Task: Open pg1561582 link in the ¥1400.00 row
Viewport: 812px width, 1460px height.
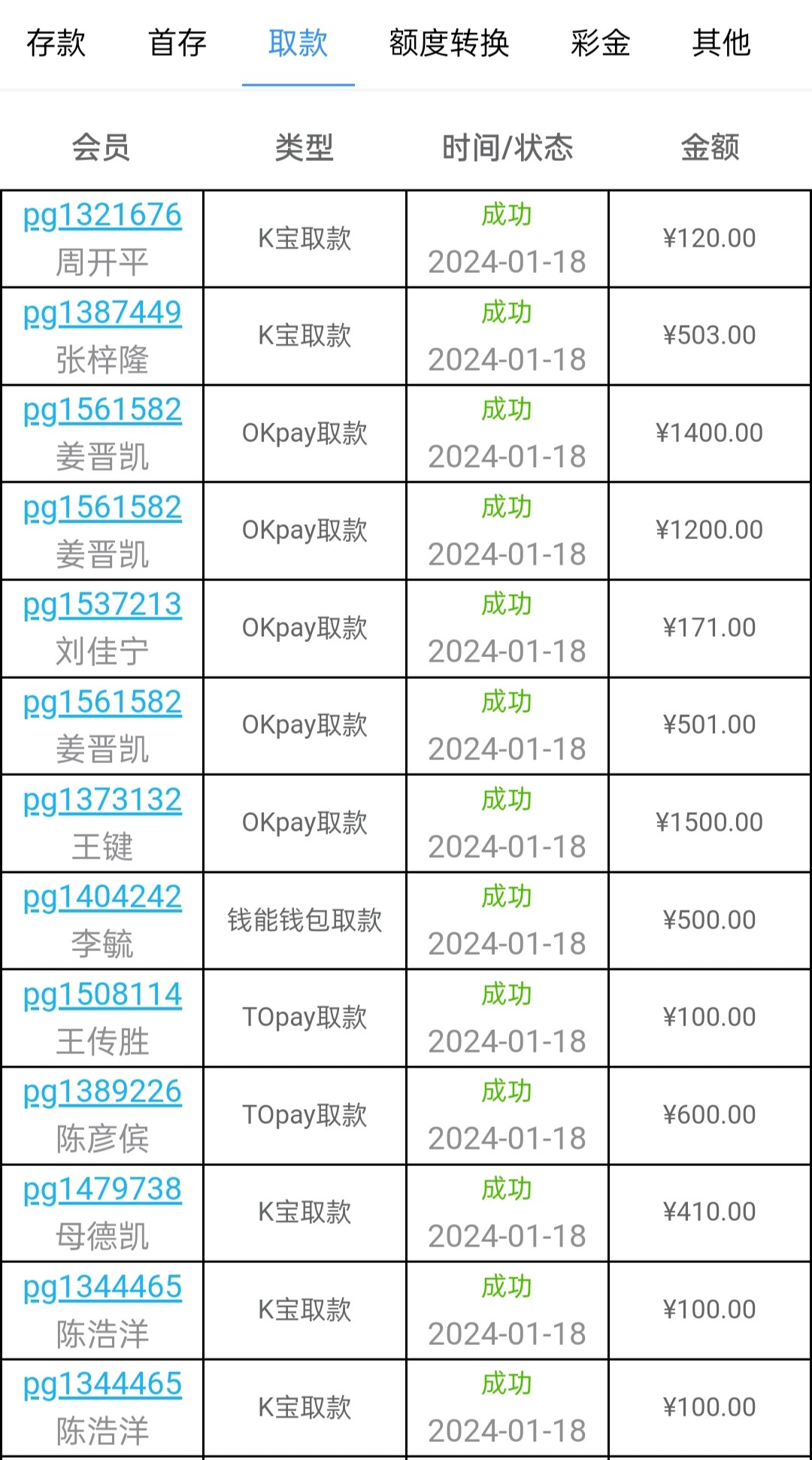Action: (x=102, y=410)
